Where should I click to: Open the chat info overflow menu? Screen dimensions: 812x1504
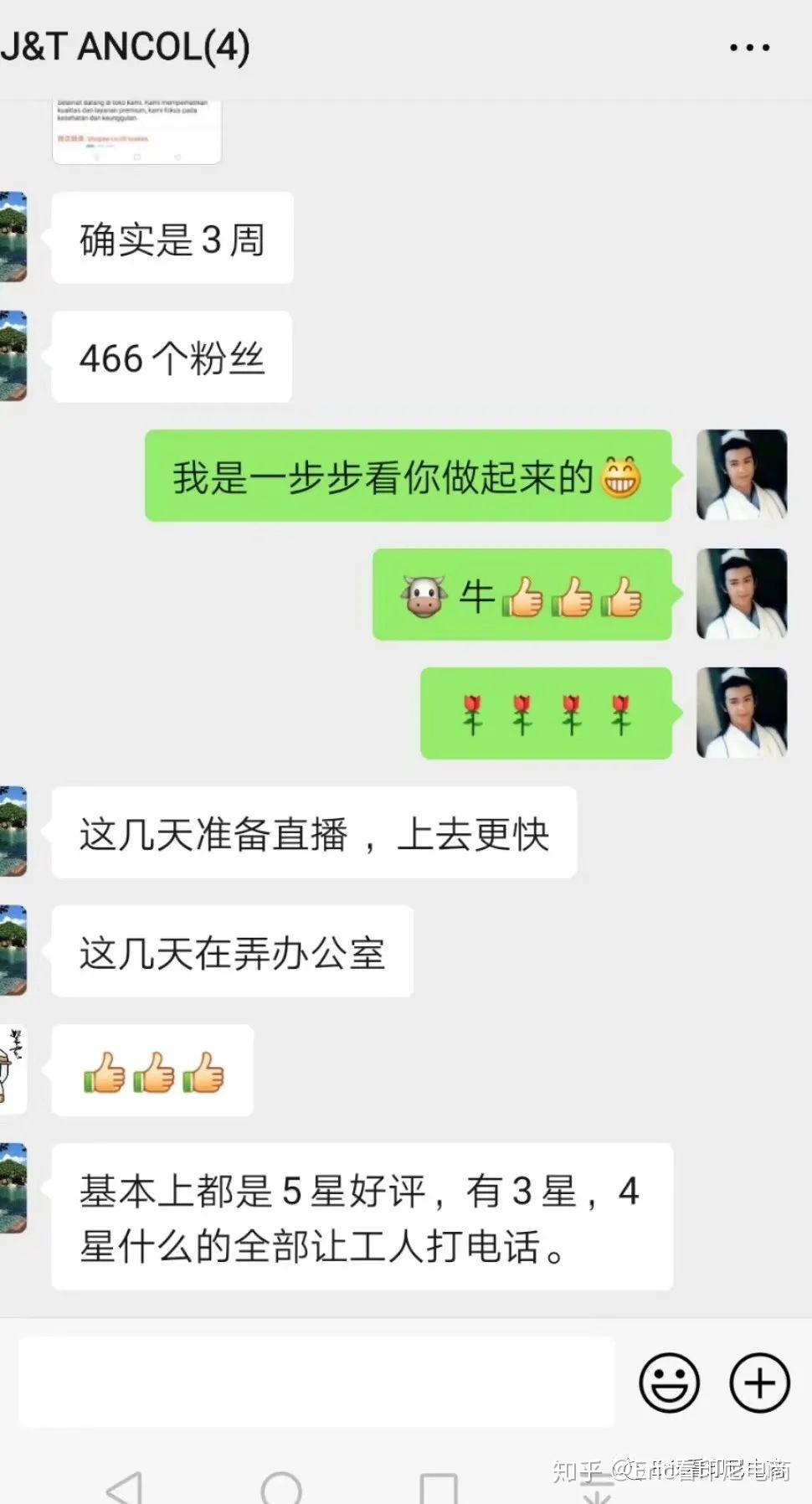point(749,48)
